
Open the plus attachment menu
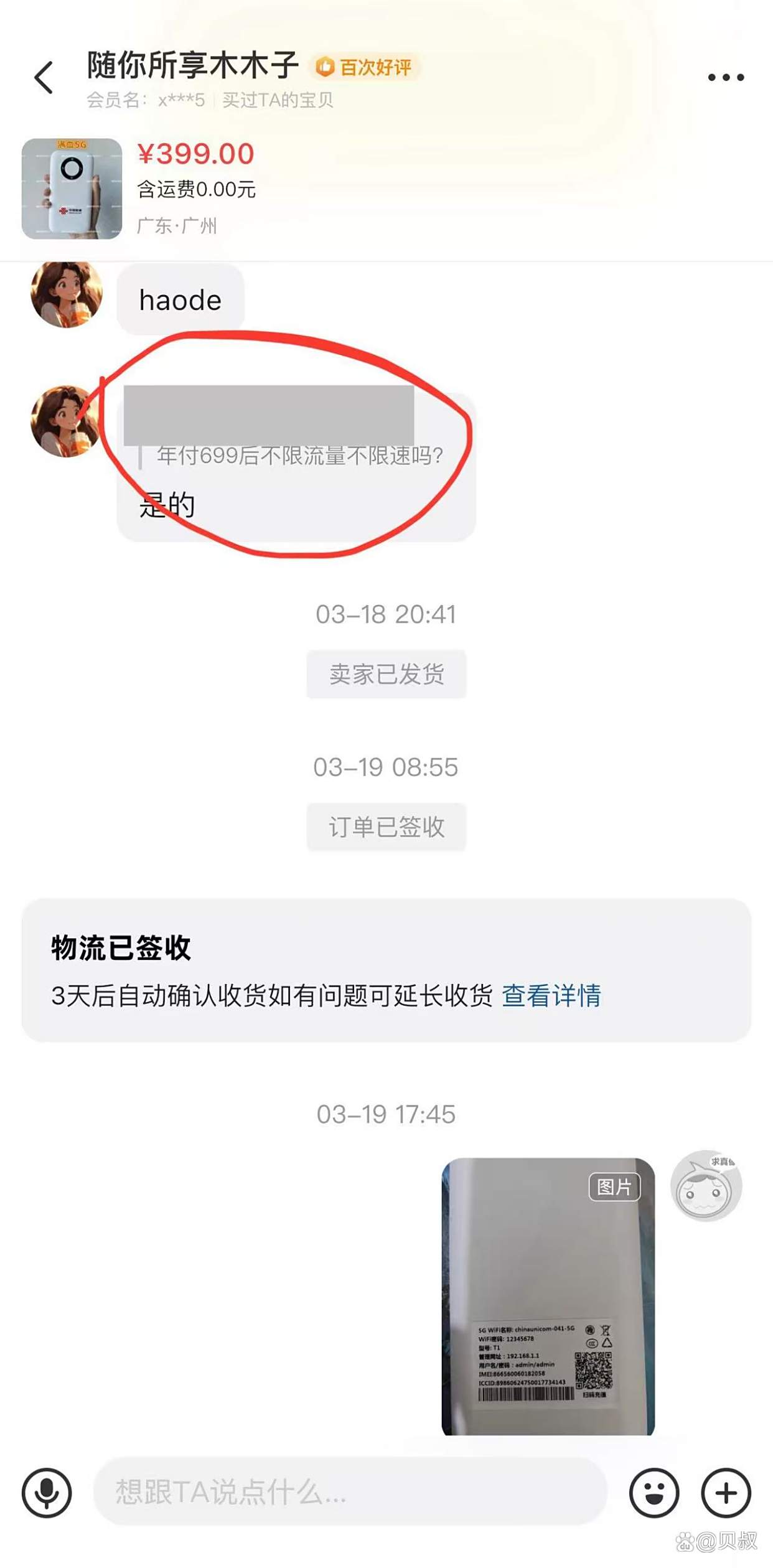[726, 1493]
